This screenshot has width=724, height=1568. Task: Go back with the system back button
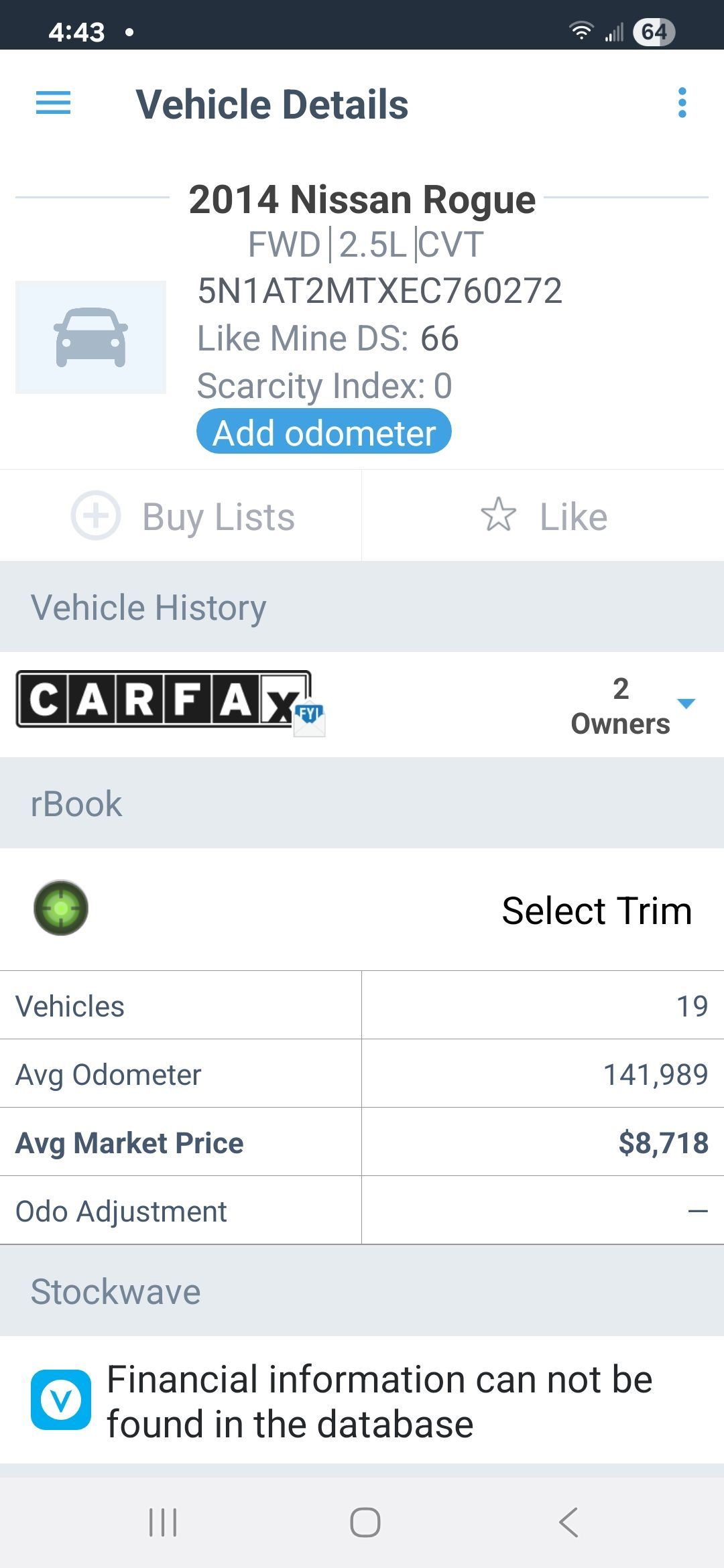click(568, 1522)
